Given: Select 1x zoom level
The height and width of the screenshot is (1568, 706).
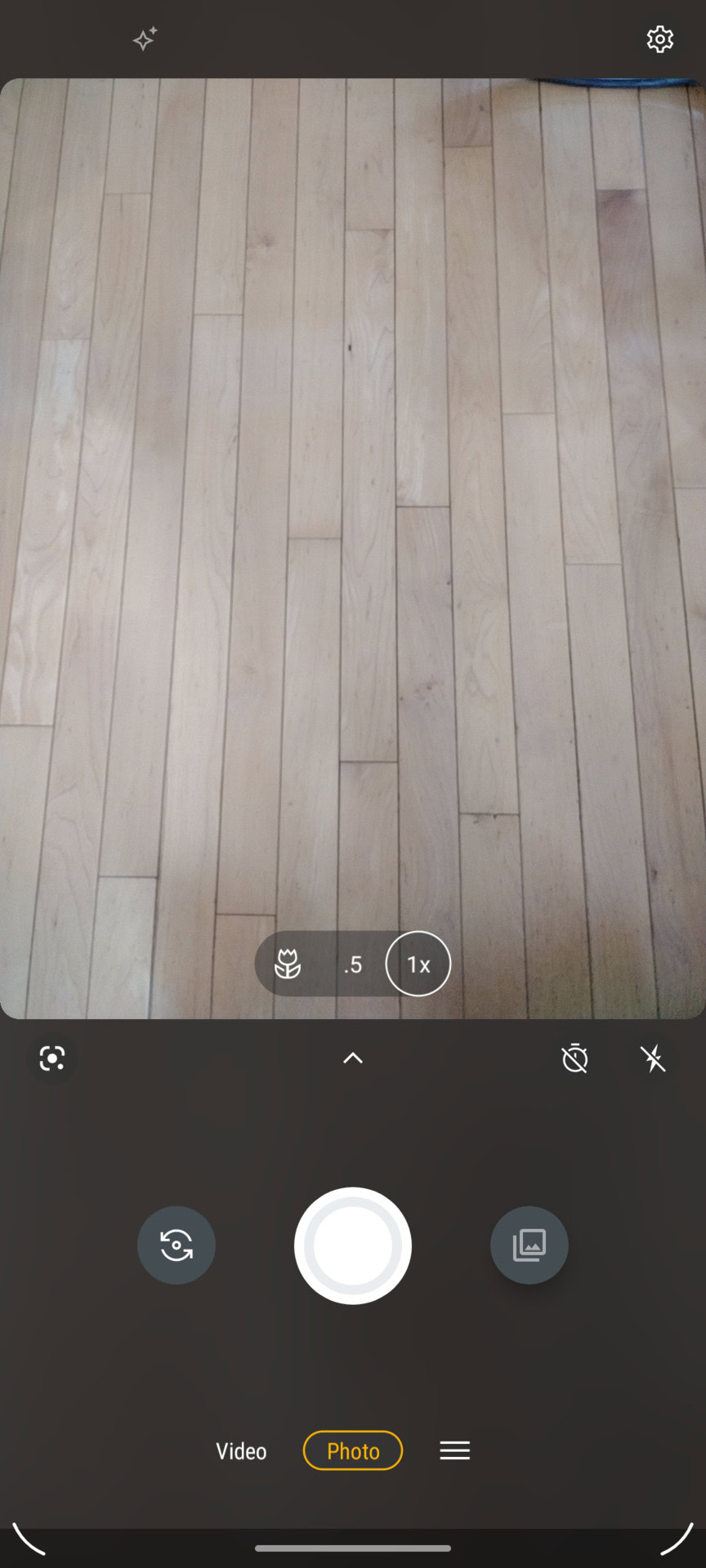Looking at the screenshot, I should point(418,964).
